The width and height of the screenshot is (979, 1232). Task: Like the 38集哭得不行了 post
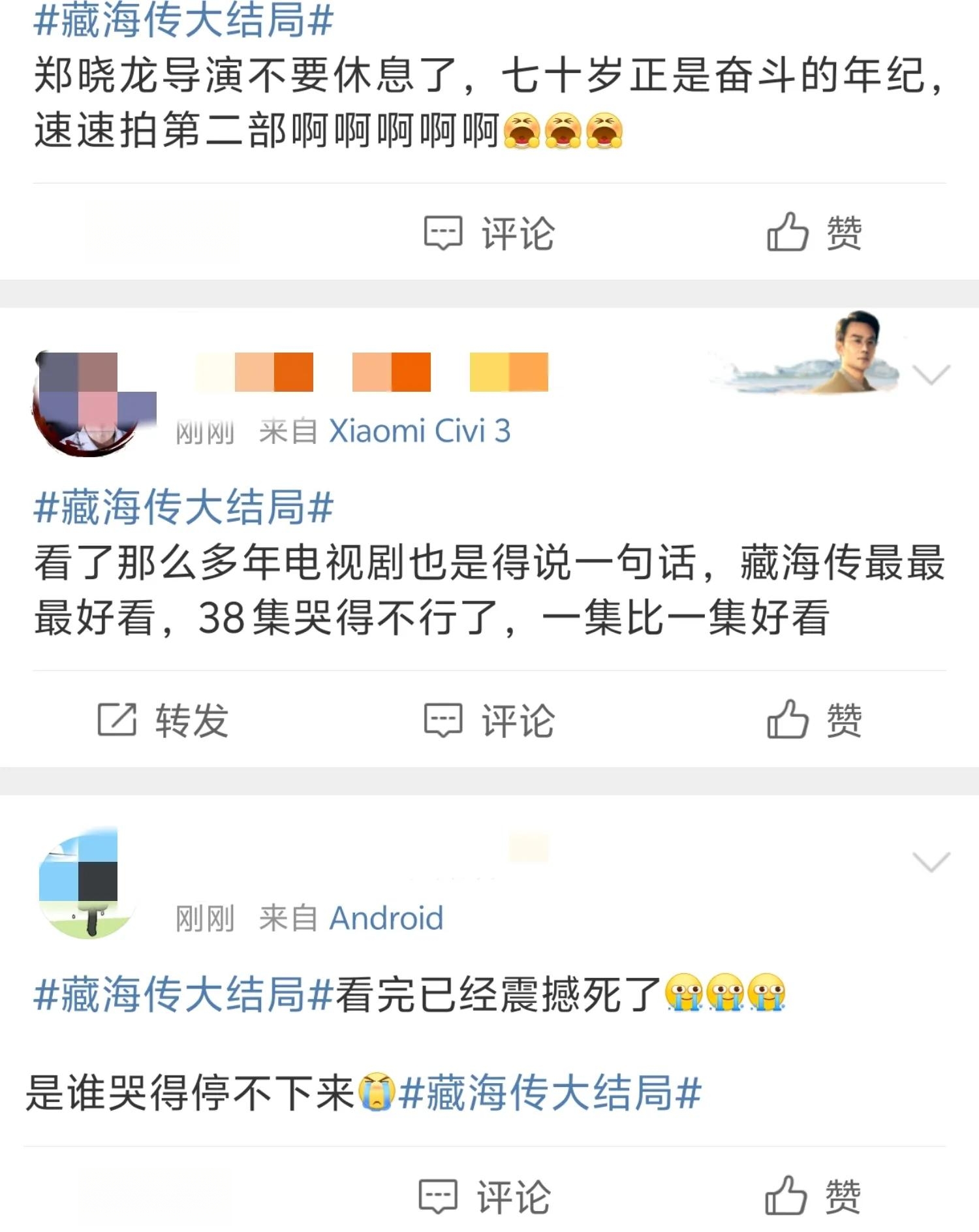click(814, 720)
